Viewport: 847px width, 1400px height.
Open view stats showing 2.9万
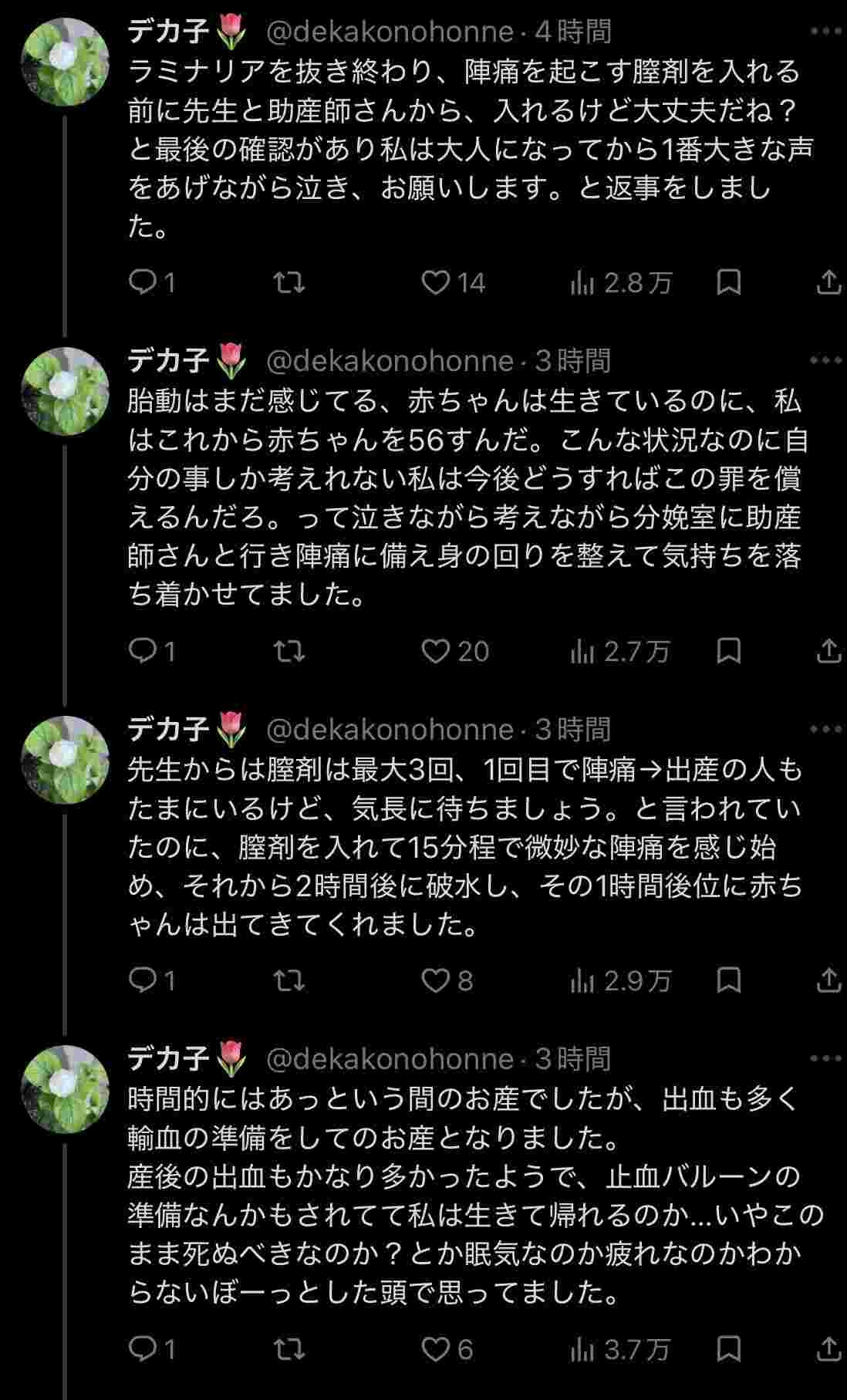[x=620, y=980]
